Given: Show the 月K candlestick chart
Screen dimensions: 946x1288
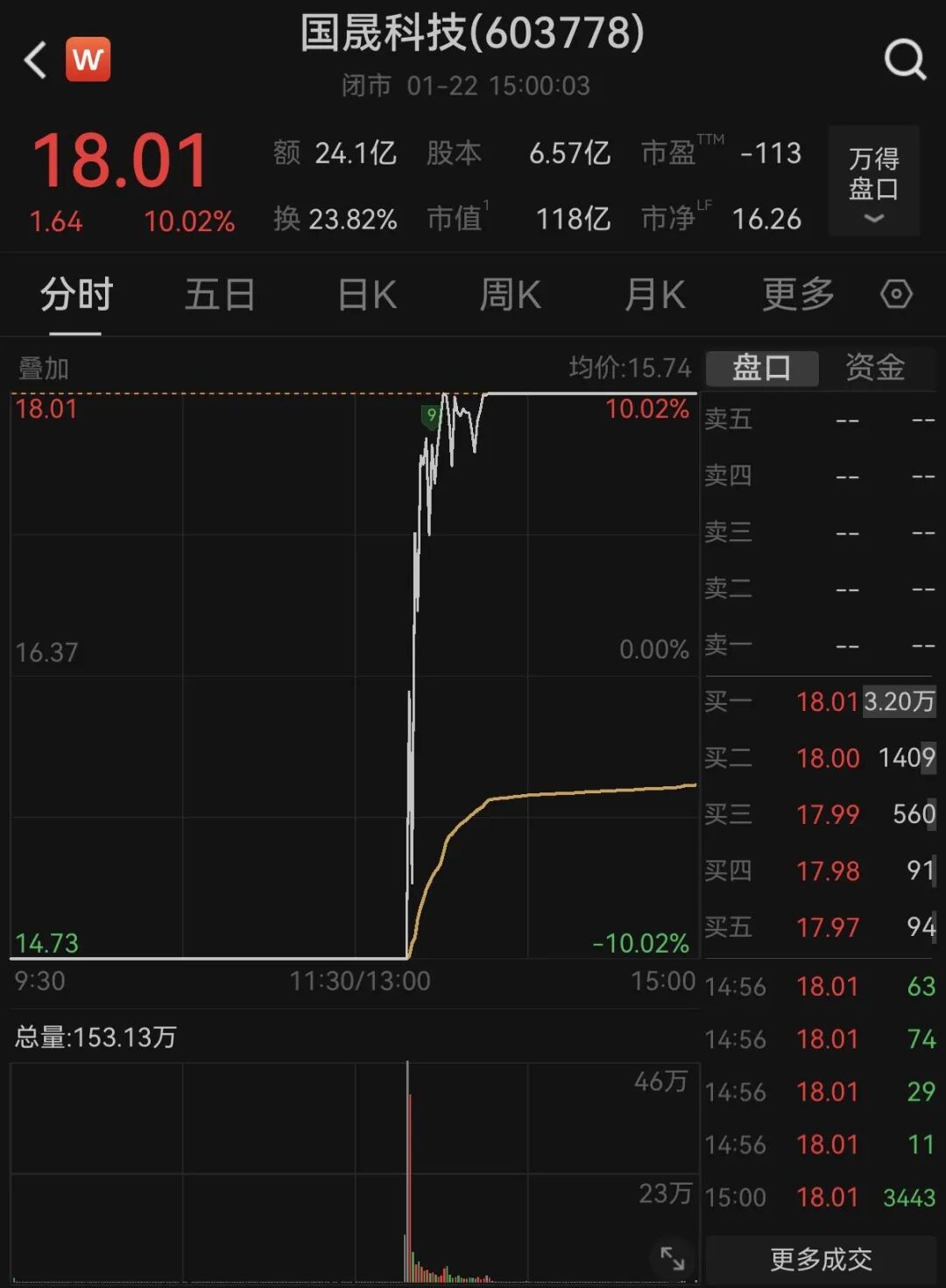Looking at the screenshot, I should [654, 295].
